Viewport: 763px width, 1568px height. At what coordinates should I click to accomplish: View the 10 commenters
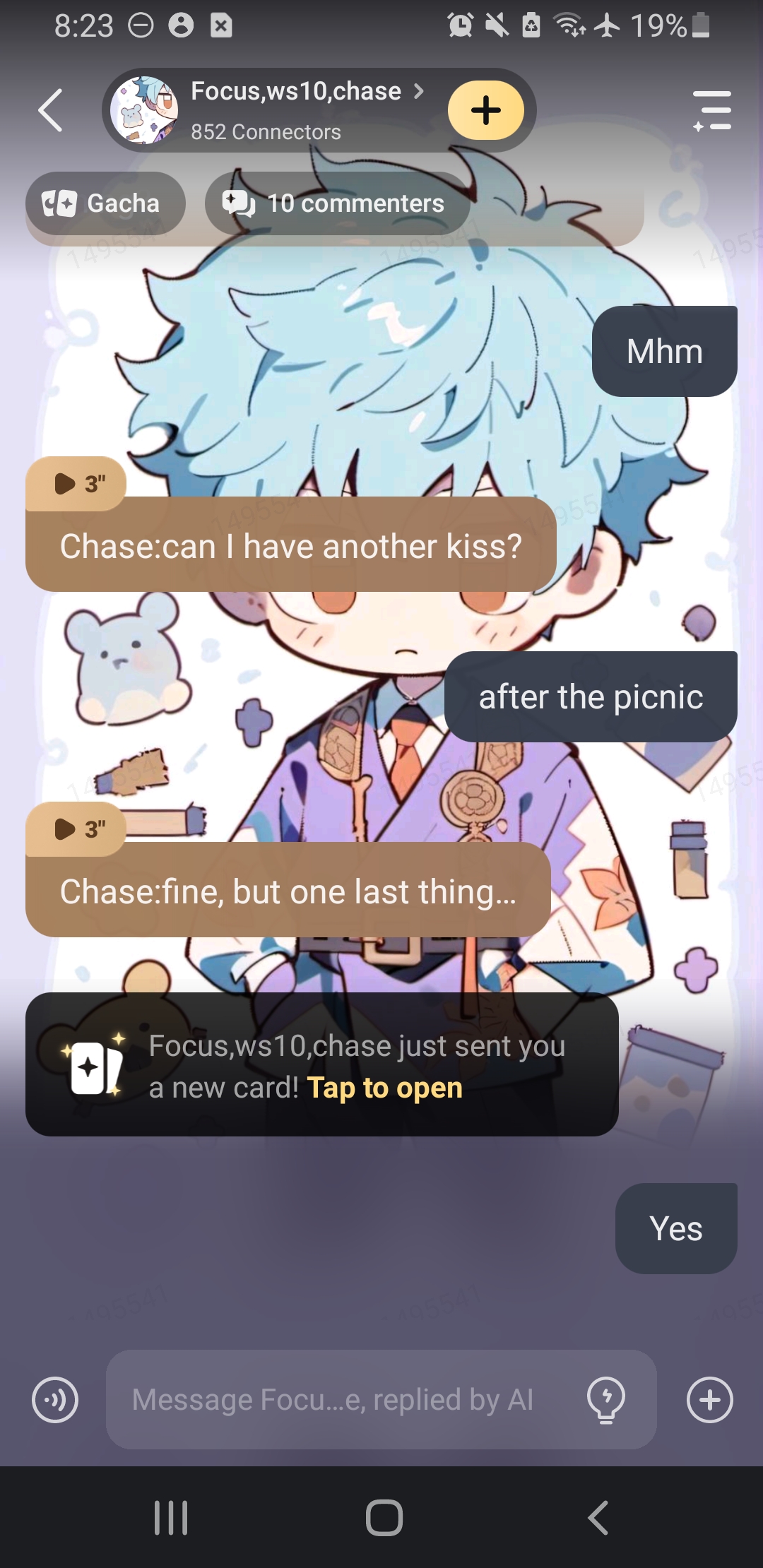pos(336,203)
